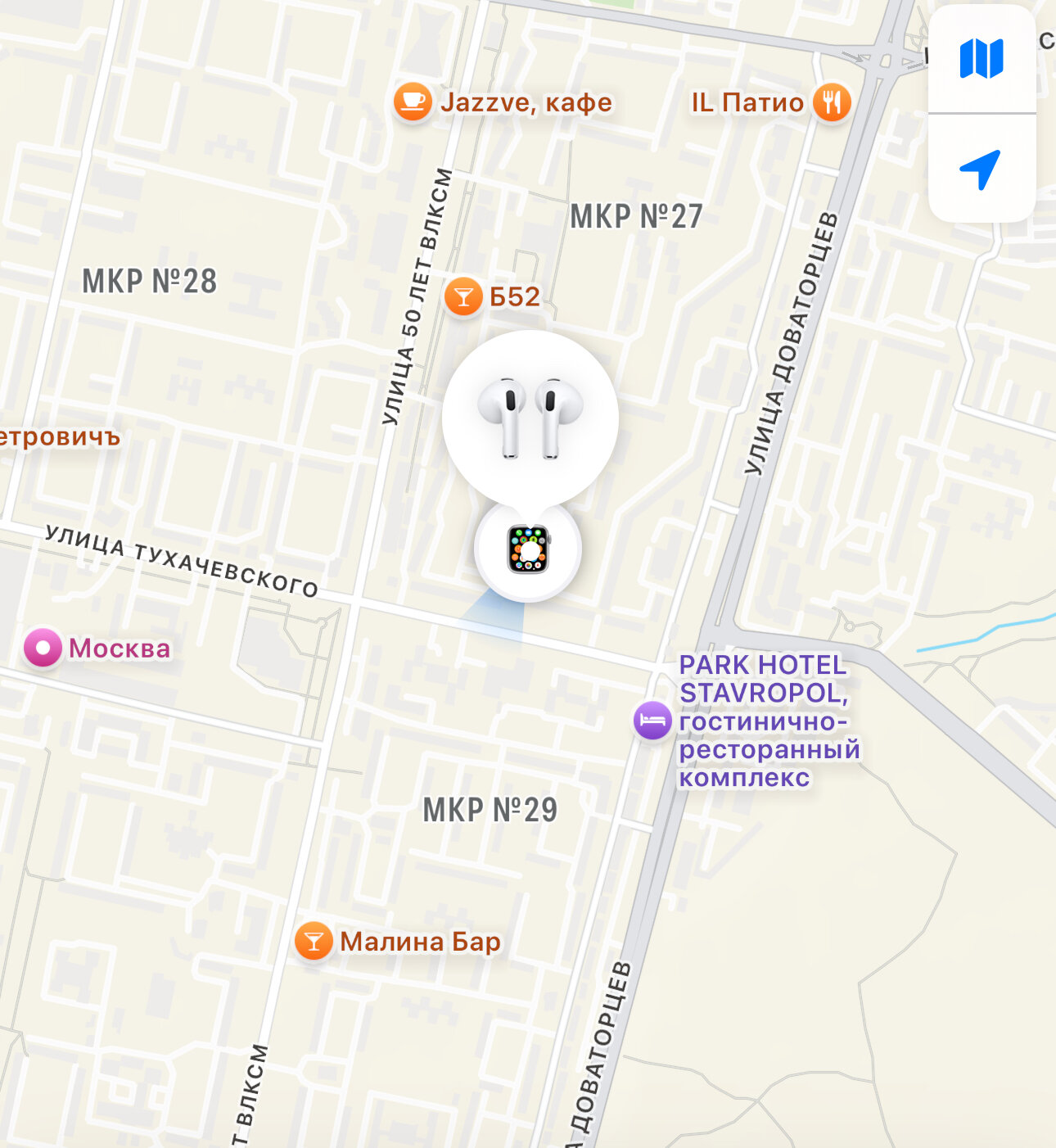Viewport: 1056px width, 1148px height.
Task: Center map on my current location
Action: click(x=982, y=169)
